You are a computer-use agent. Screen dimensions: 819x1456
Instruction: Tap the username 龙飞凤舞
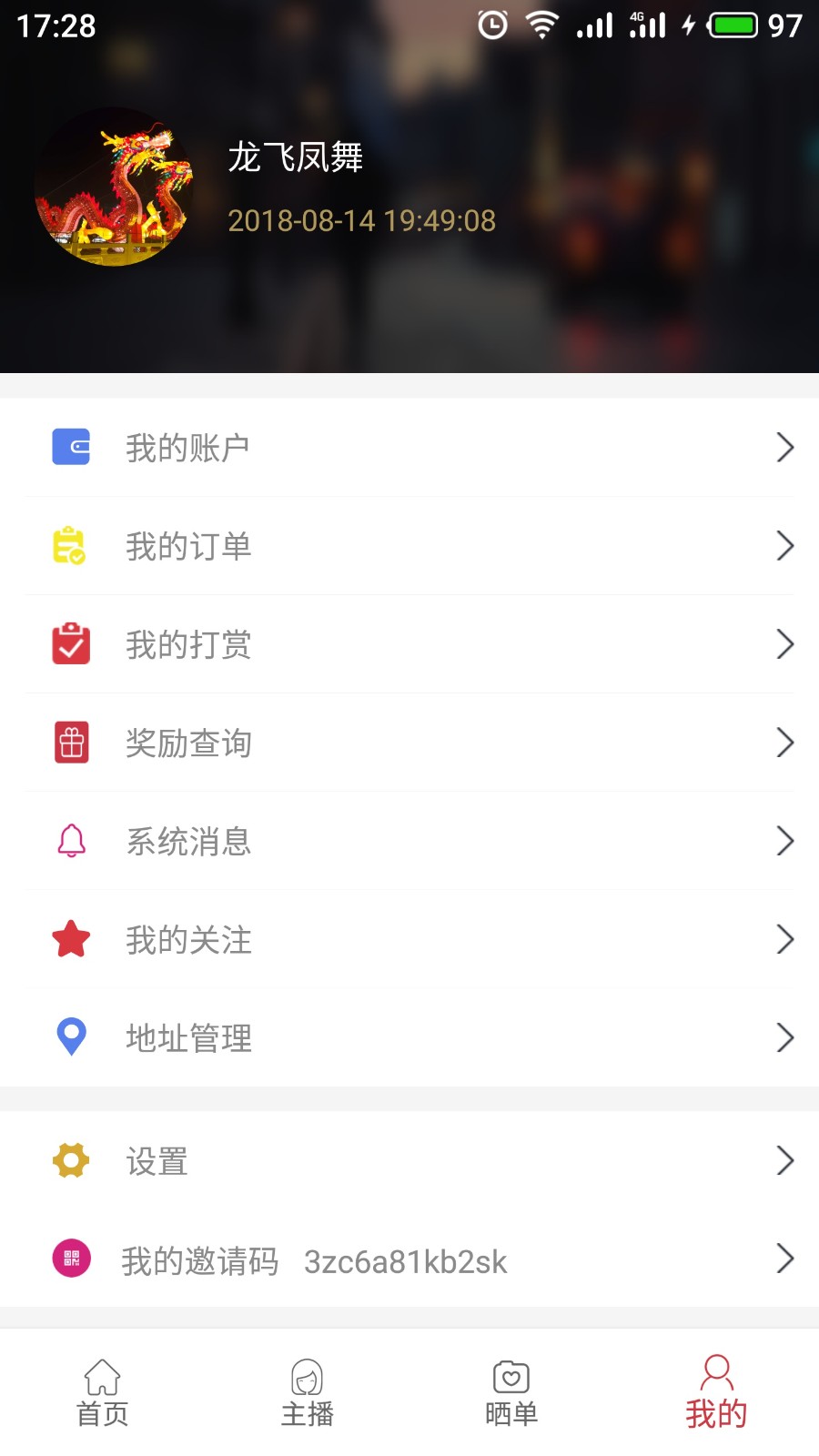[x=296, y=157]
